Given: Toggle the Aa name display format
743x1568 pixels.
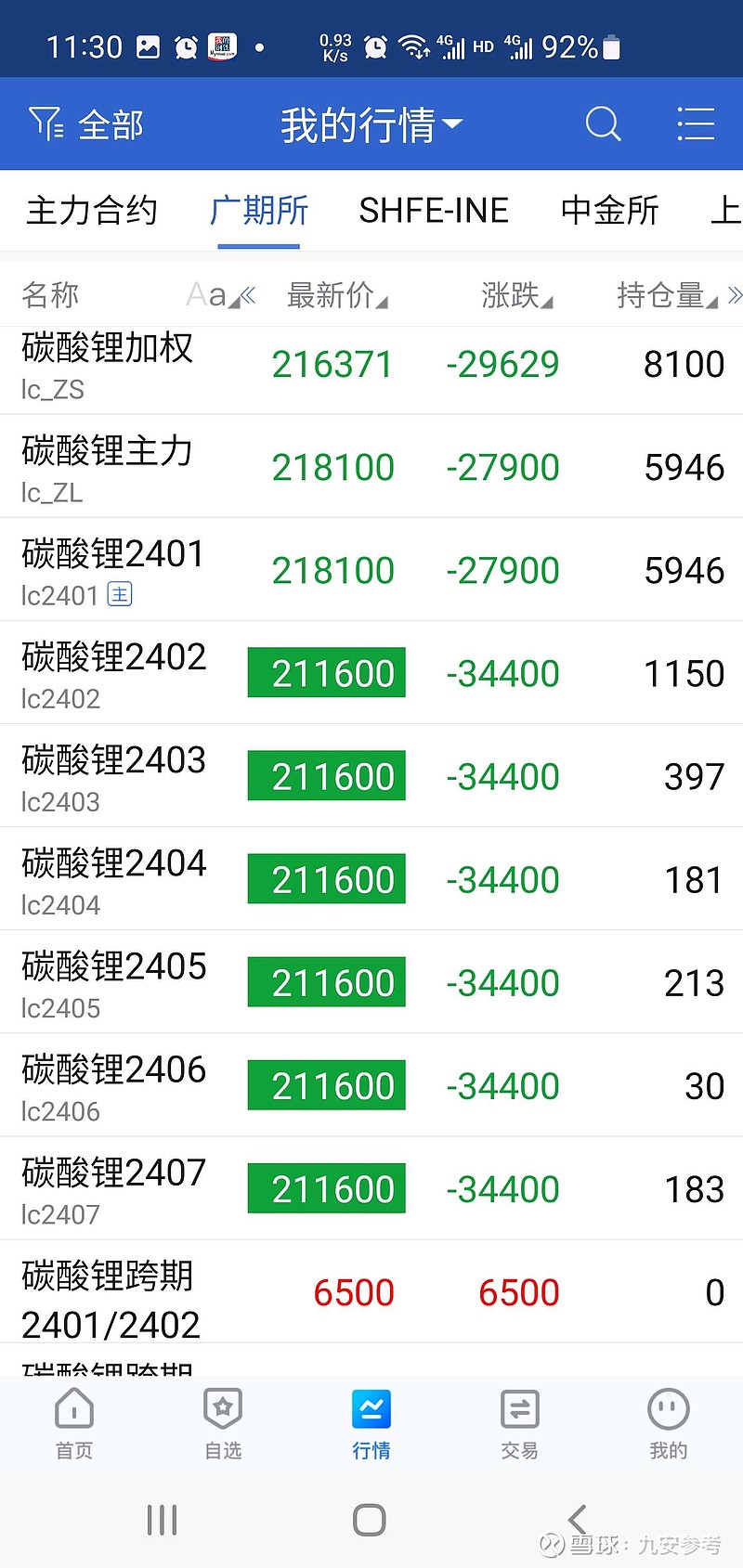Looking at the screenshot, I should point(206,294).
